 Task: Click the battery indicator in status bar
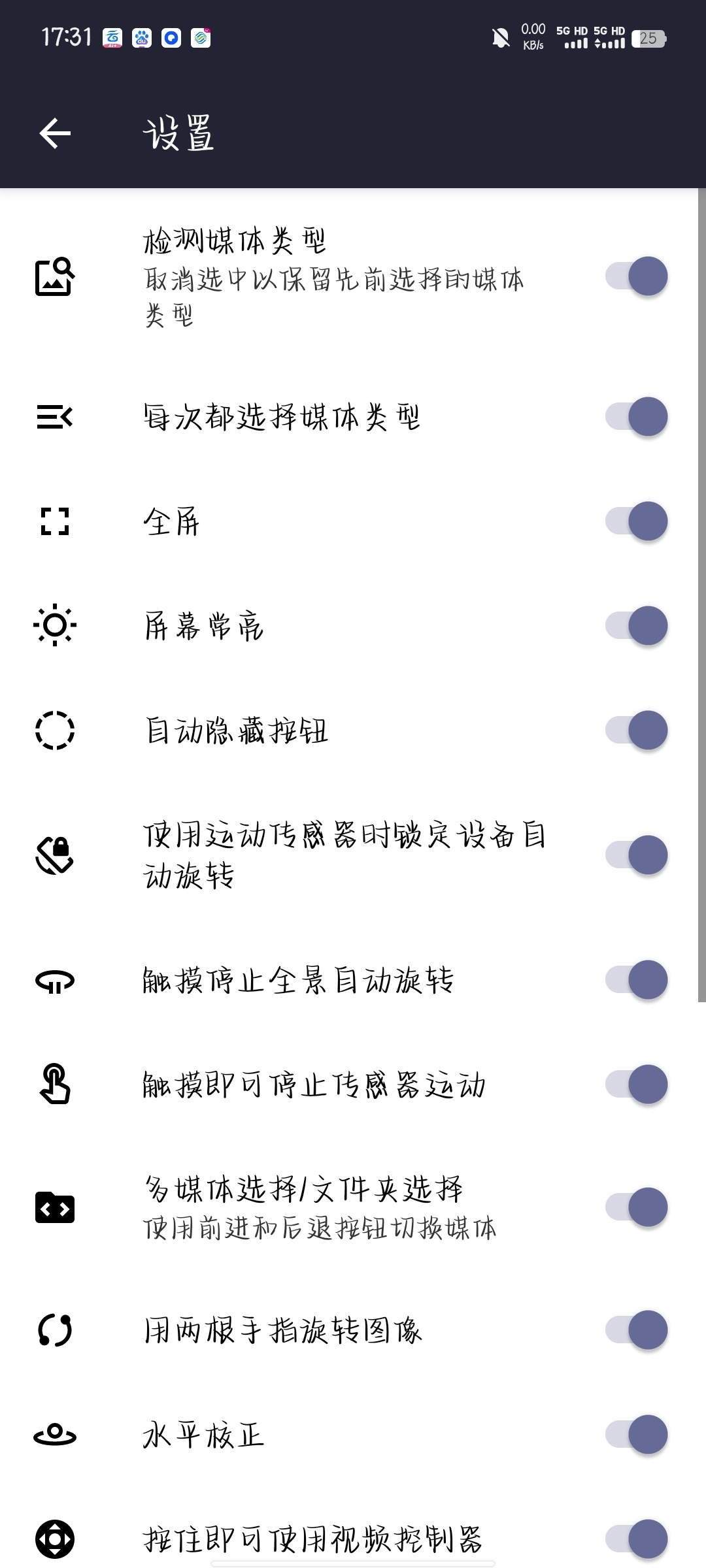[649, 39]
